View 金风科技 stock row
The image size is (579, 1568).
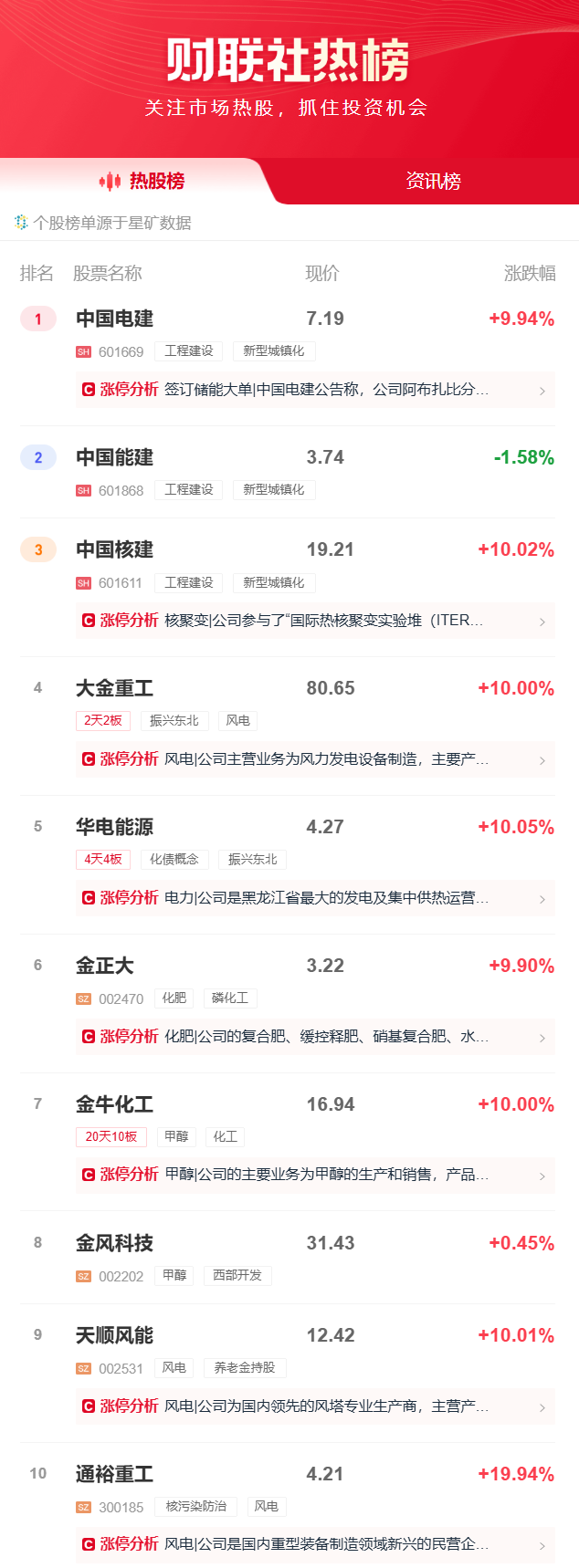click(x=115, y=1243)
